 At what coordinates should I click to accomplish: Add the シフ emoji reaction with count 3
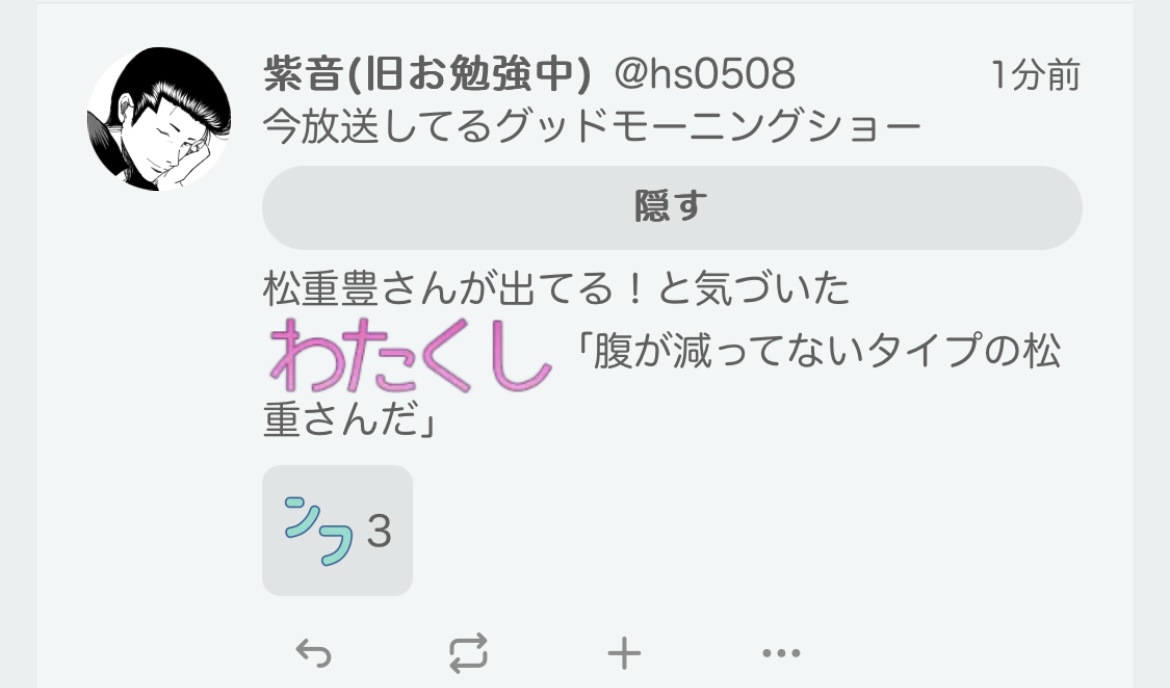pos(337,530)
